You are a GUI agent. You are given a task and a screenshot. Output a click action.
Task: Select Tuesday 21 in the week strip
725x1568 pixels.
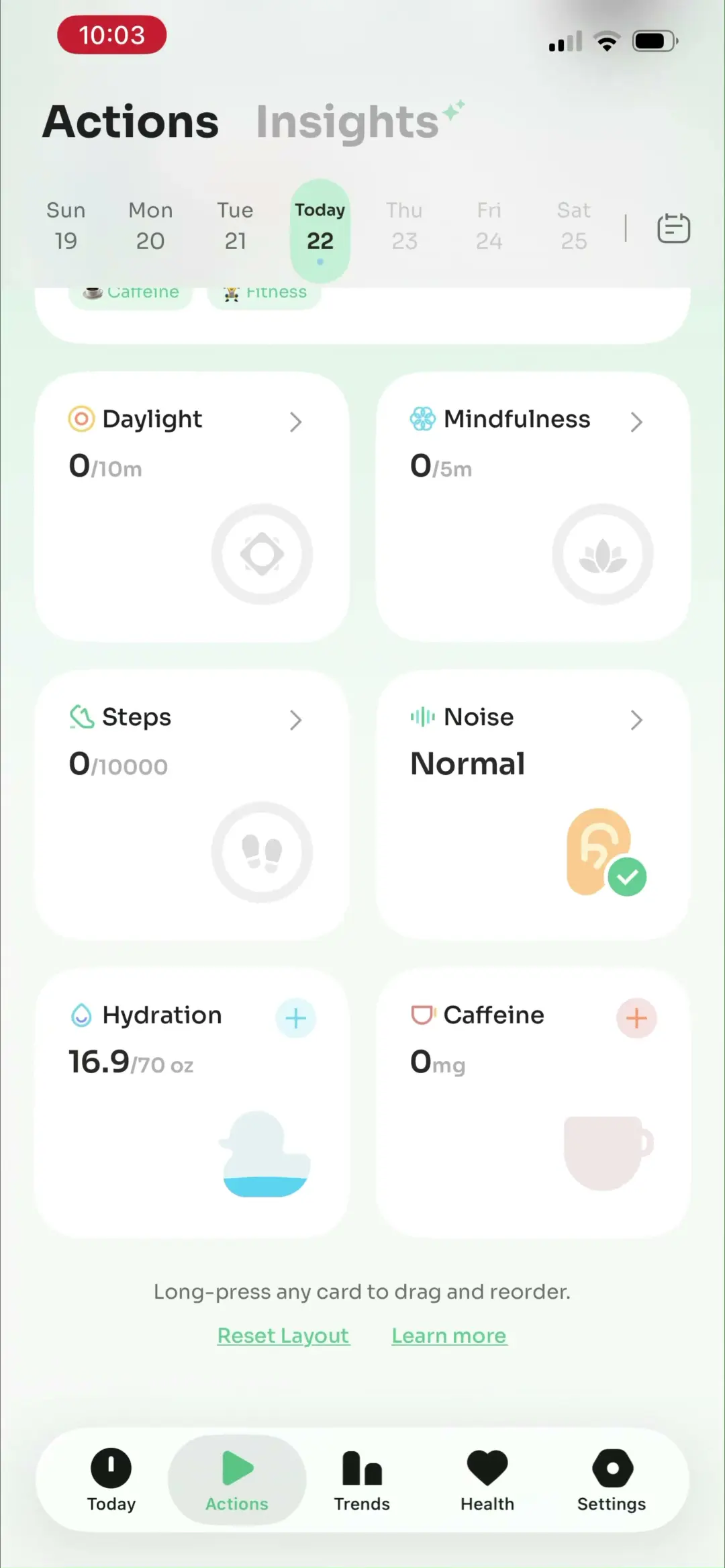pos(235,226)
